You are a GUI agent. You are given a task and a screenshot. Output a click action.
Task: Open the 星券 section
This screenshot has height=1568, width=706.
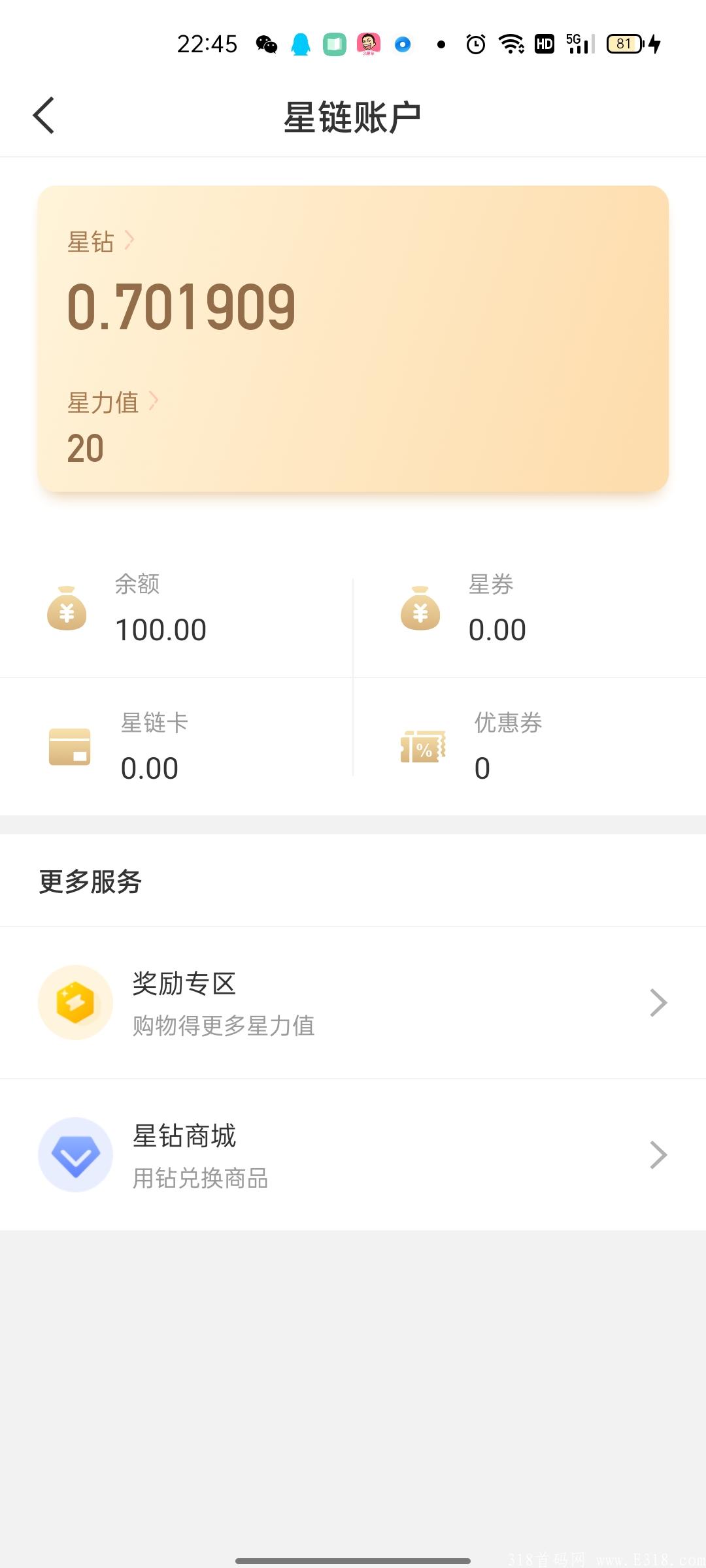pyautogui.click(x=529, y=608)
